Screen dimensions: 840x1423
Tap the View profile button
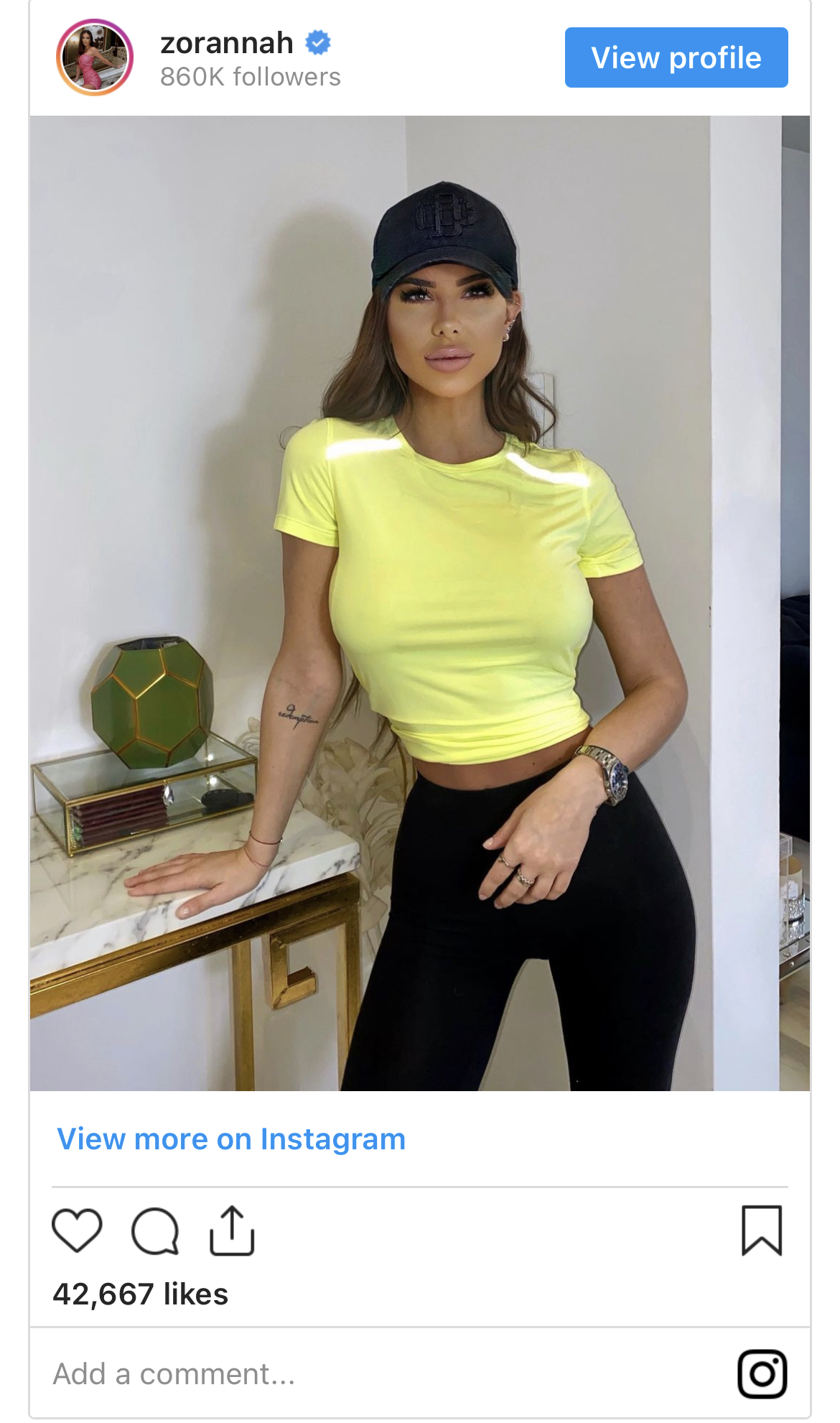pos(676,57)
